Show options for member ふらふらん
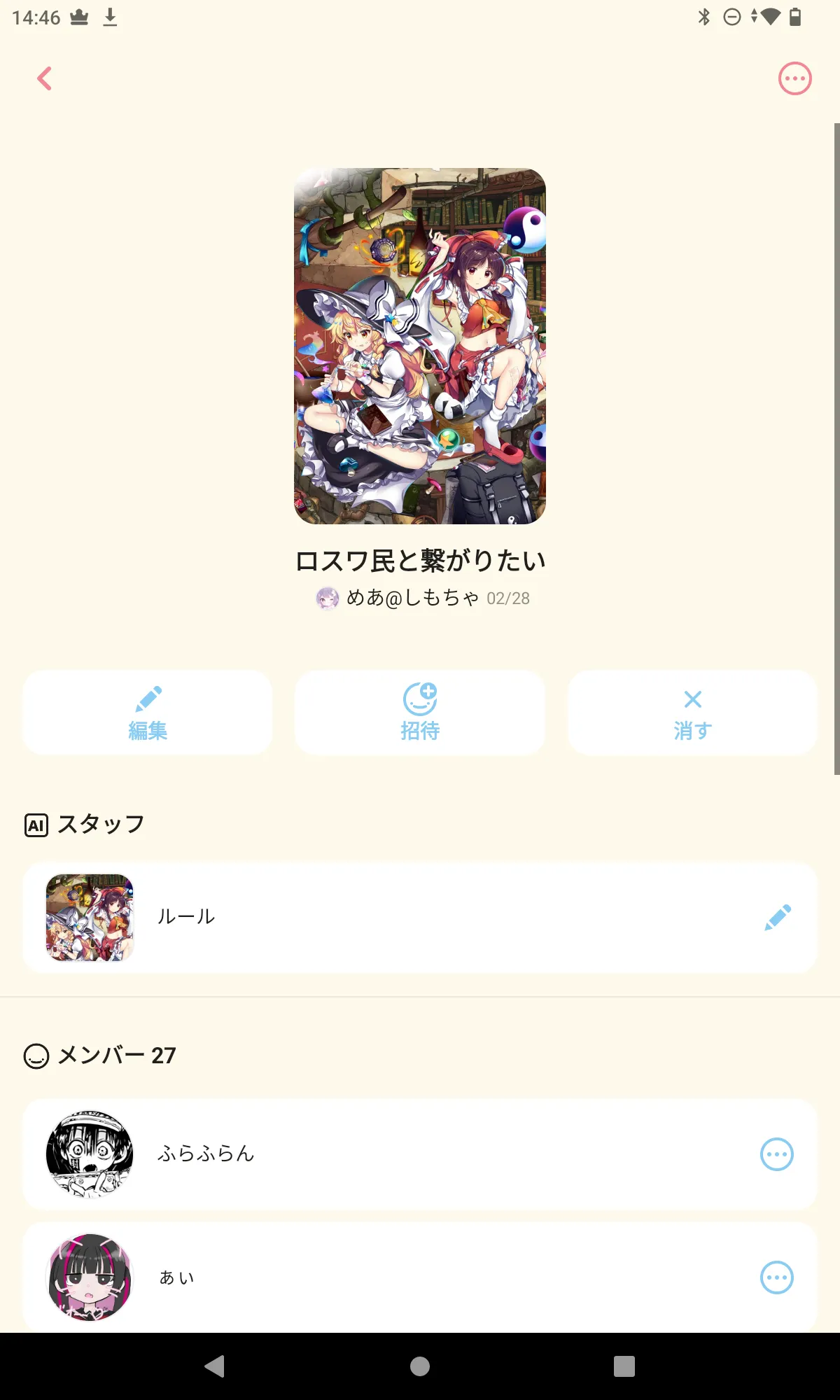Screen dimensions: 840x1400 click(x=777, y=1154)
